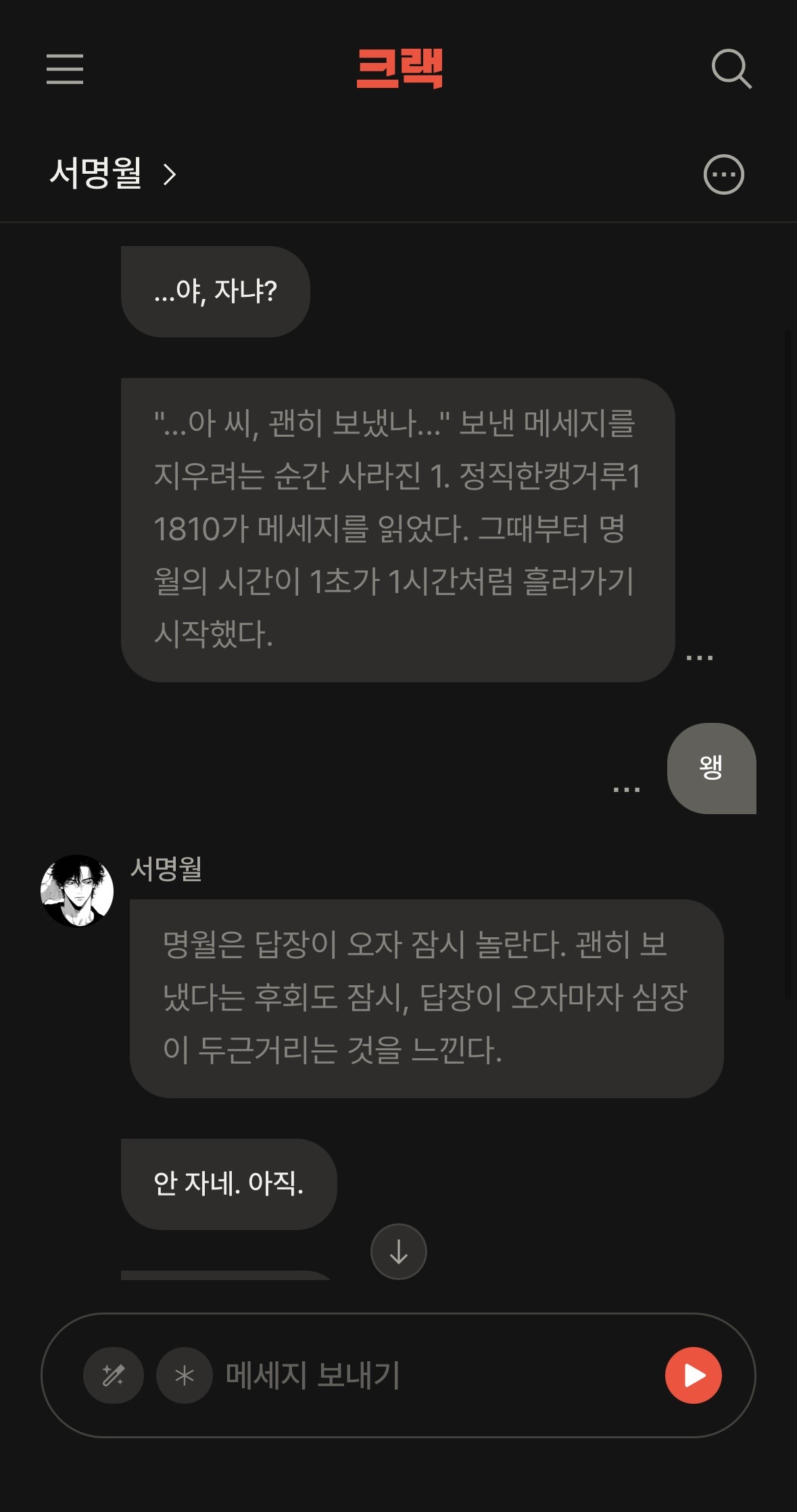The height and width of the screenshot is (1512, 797).
Task: Open options next to the 왱 message
Action: pyautogui.click(x=625, y=788)
